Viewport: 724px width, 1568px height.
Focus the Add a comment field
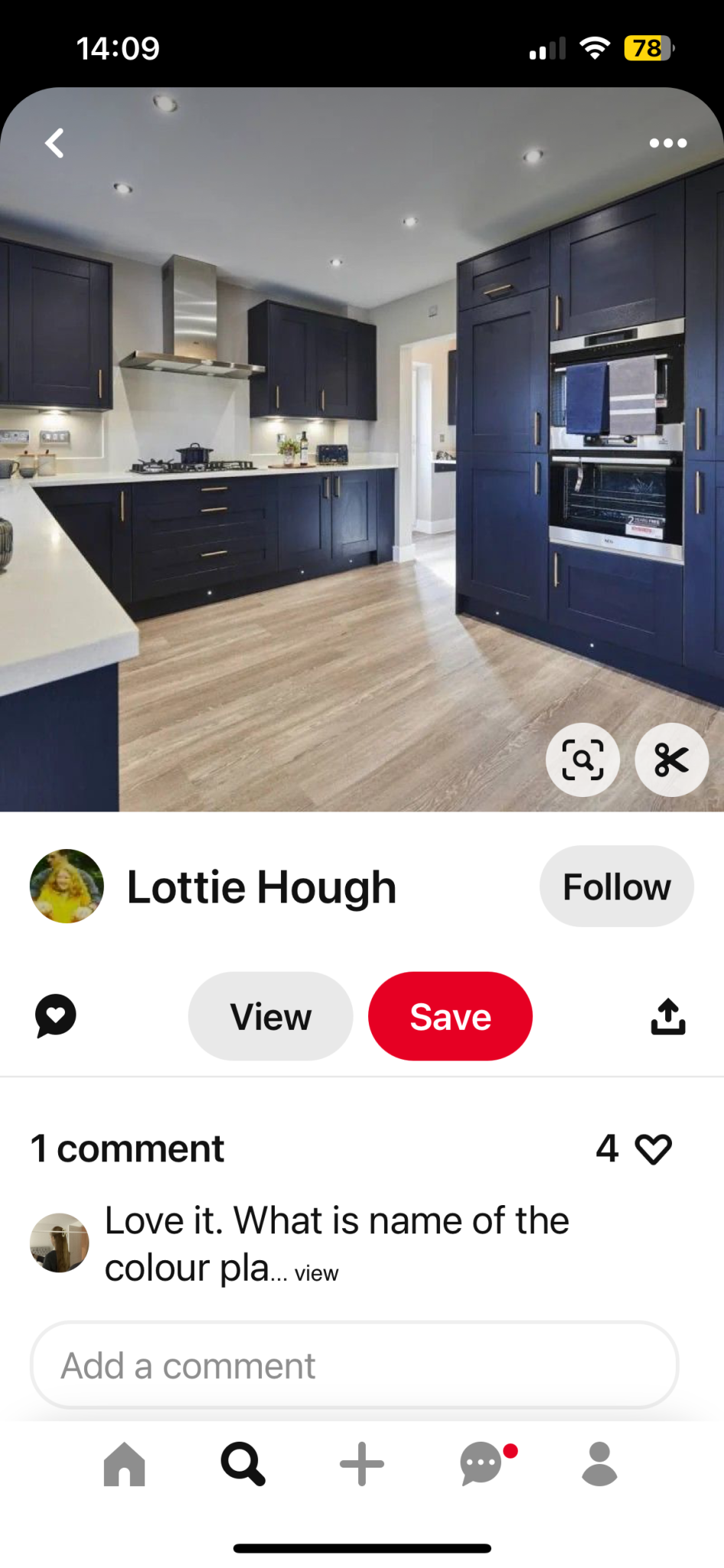click(354, 1365)
